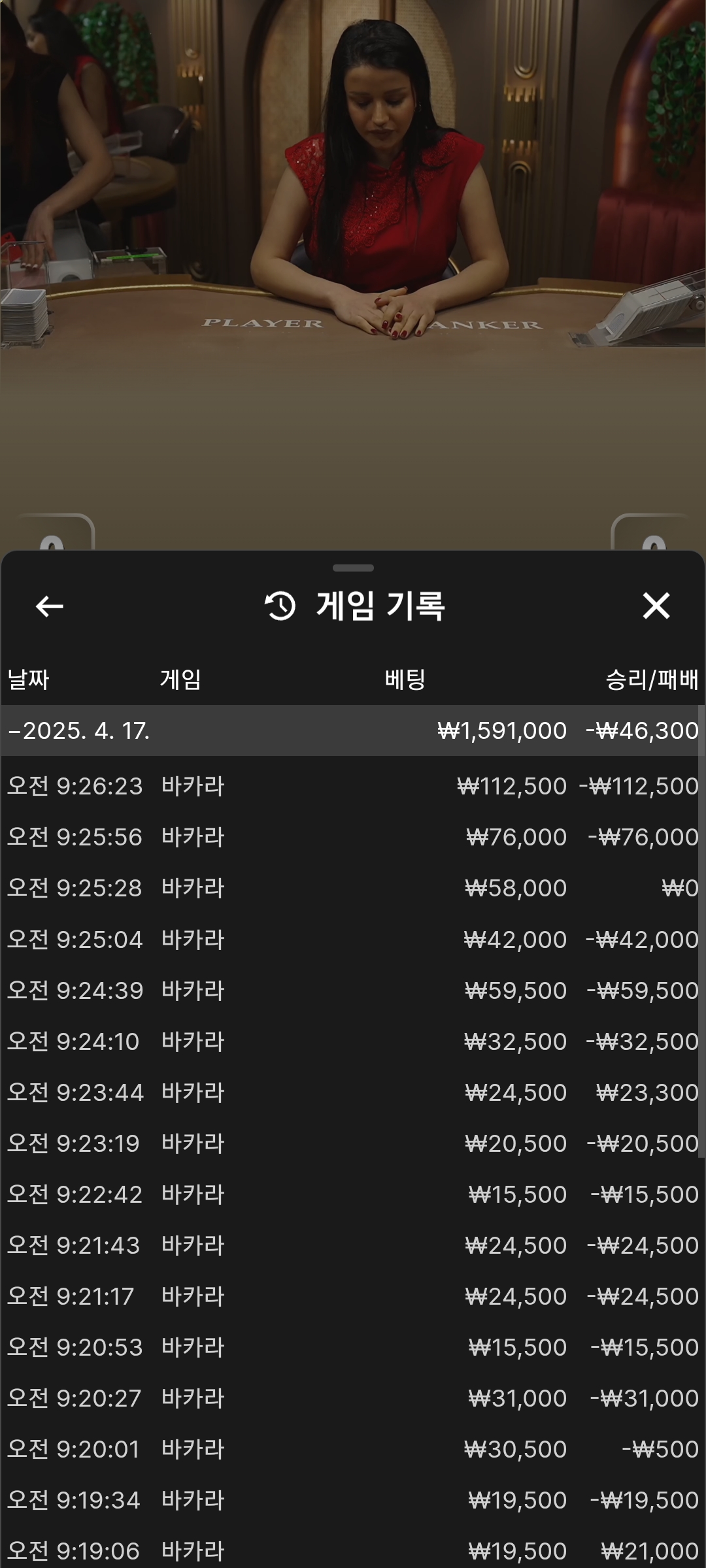Open the 오전 9:21:43 바카라 record
This screenshot has height=1568, width=706.
coord(353,1245)
